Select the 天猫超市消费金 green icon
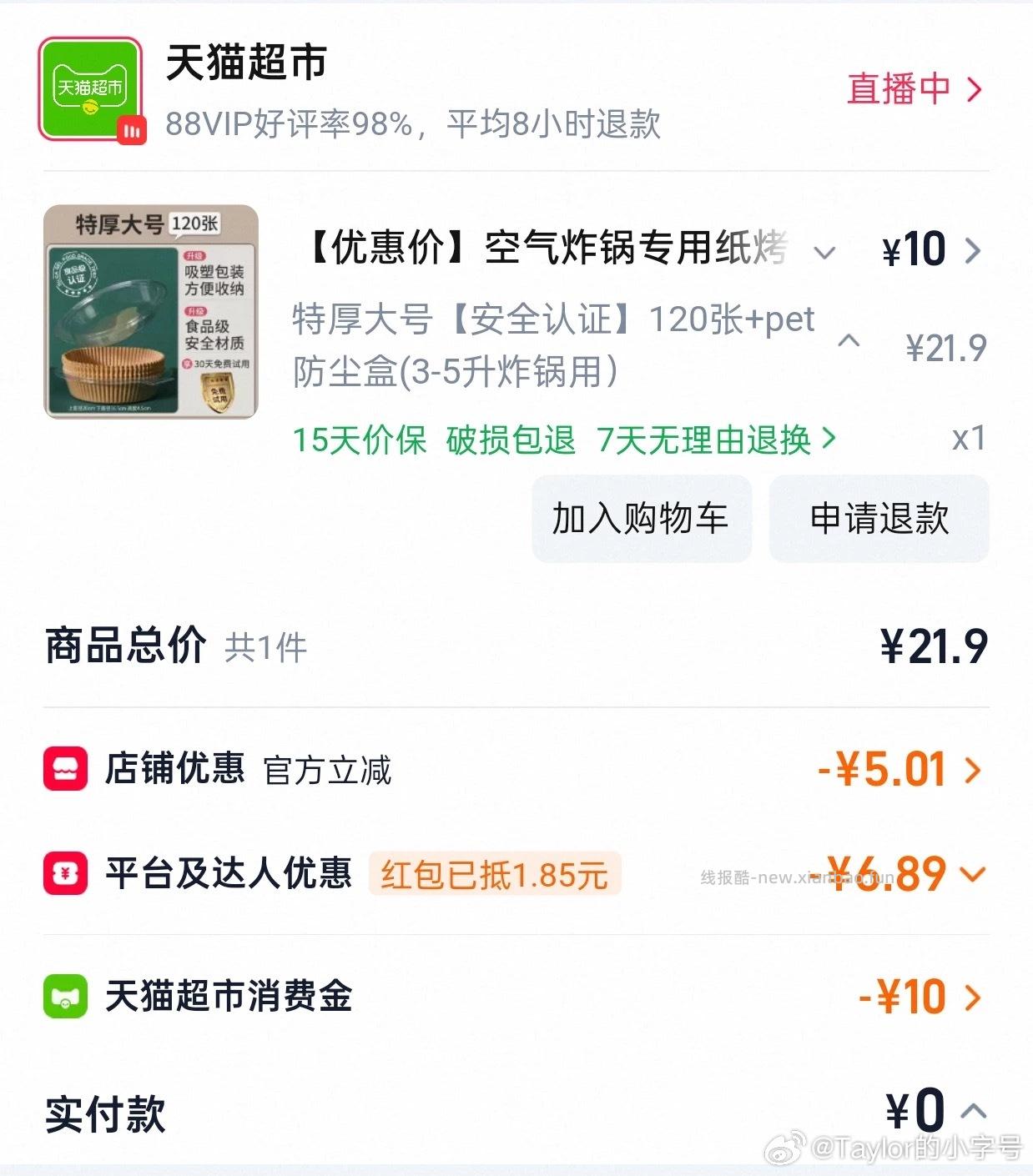 [x=64, y=996]
